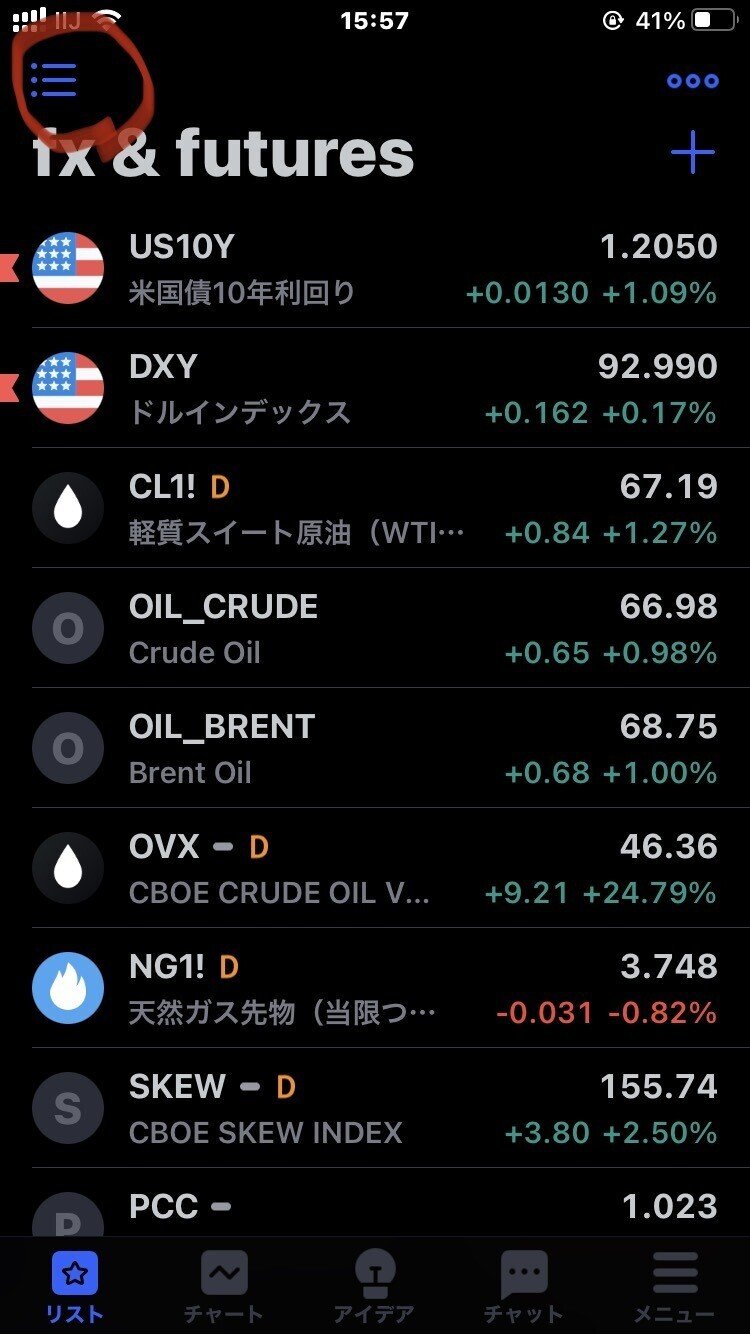This screenshot has width=750, height=1334.
Task: Select the CL1! crude oil futures row
Action: (375, 508)
